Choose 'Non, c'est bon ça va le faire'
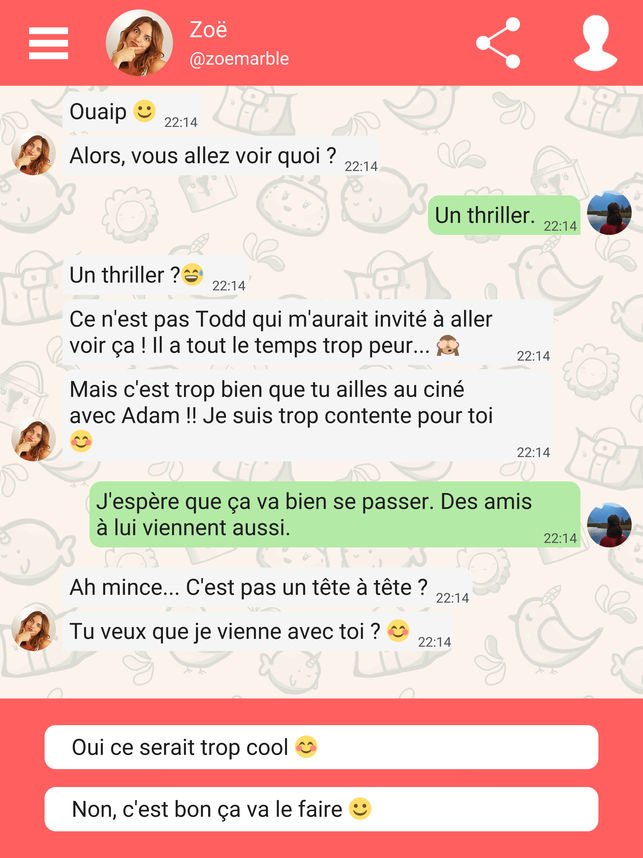Viewport: 643px width, 858px height. click(321, 809)
